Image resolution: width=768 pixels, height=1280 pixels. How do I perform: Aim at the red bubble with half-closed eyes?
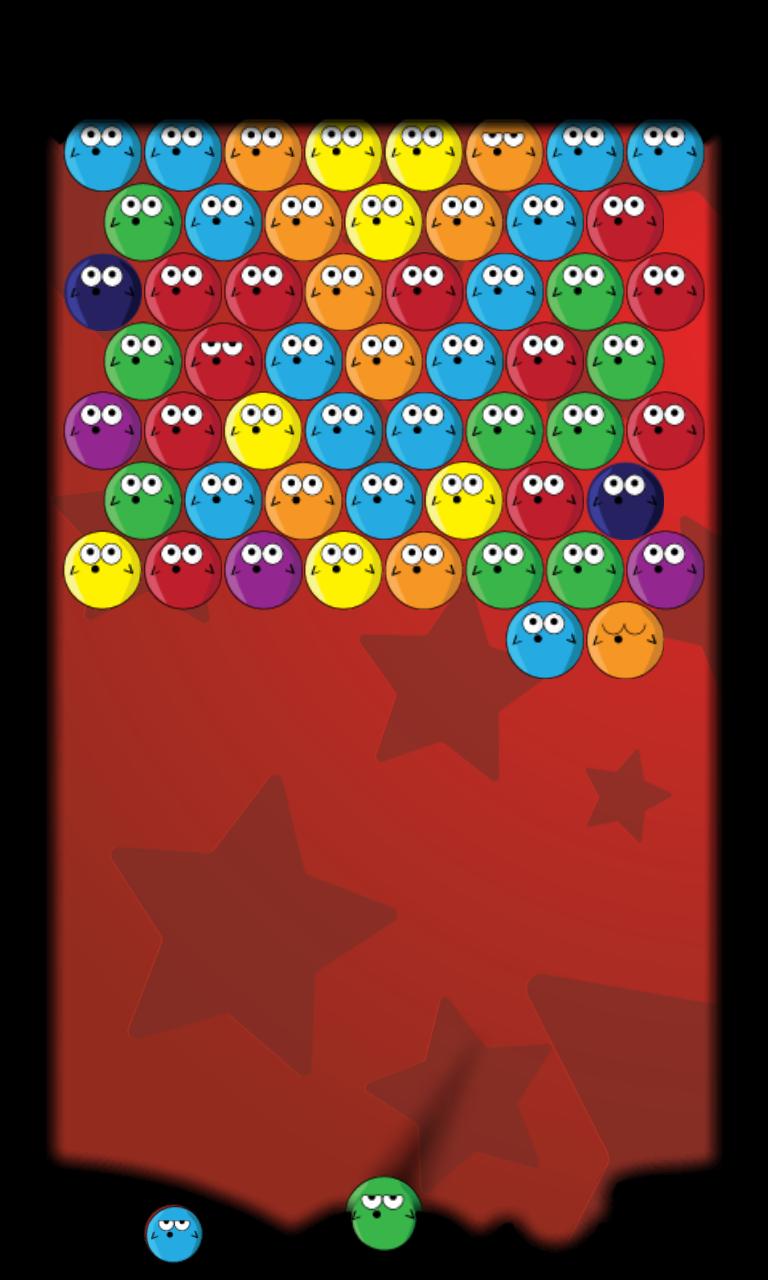(x=223, y=361)
